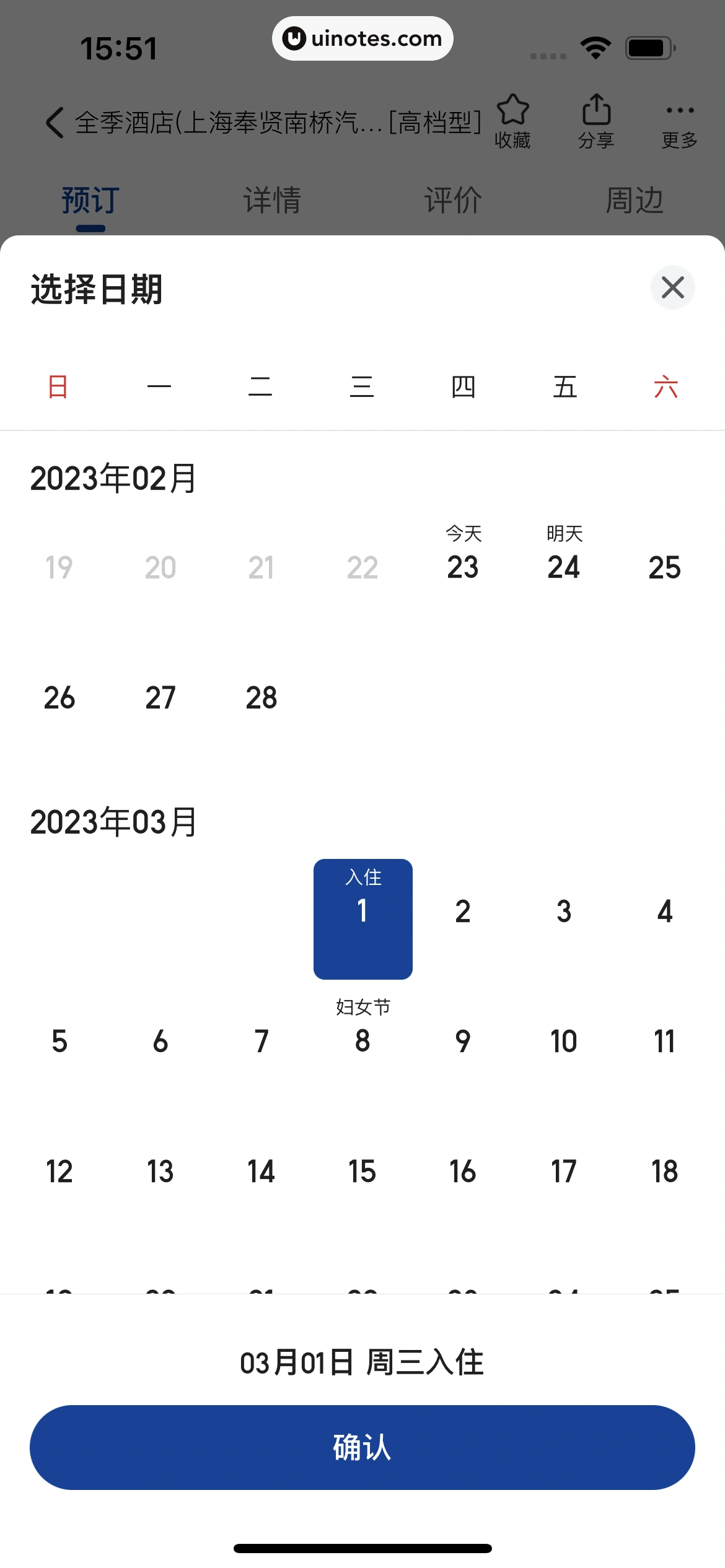Screen dimensions: 725x1568
Task: Choose March 2 as checkout date
Action: coord(463,912)
